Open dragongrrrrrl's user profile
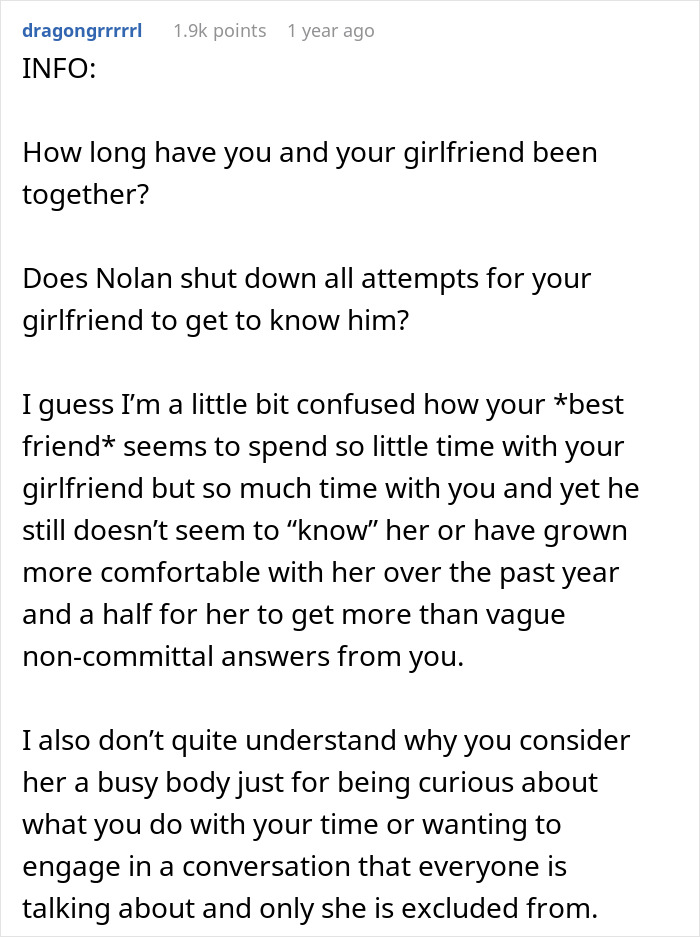Image resolution: width=700 pixels, height=937 pixels. pyautogui.click(x=82, y=30)
